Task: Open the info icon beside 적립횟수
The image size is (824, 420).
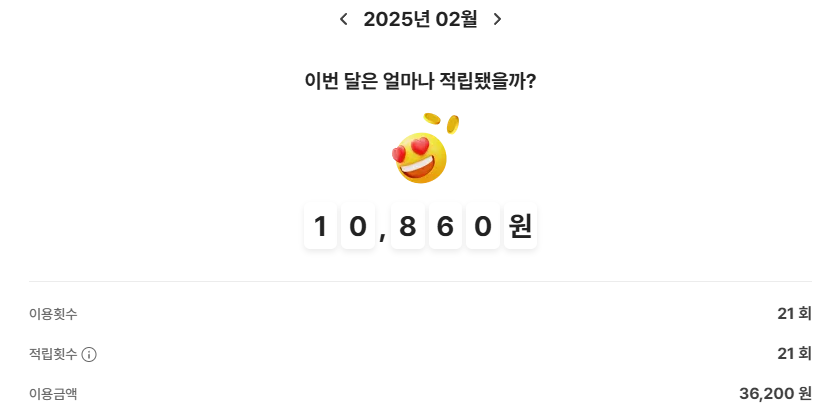Action: [x=89, y=354]
